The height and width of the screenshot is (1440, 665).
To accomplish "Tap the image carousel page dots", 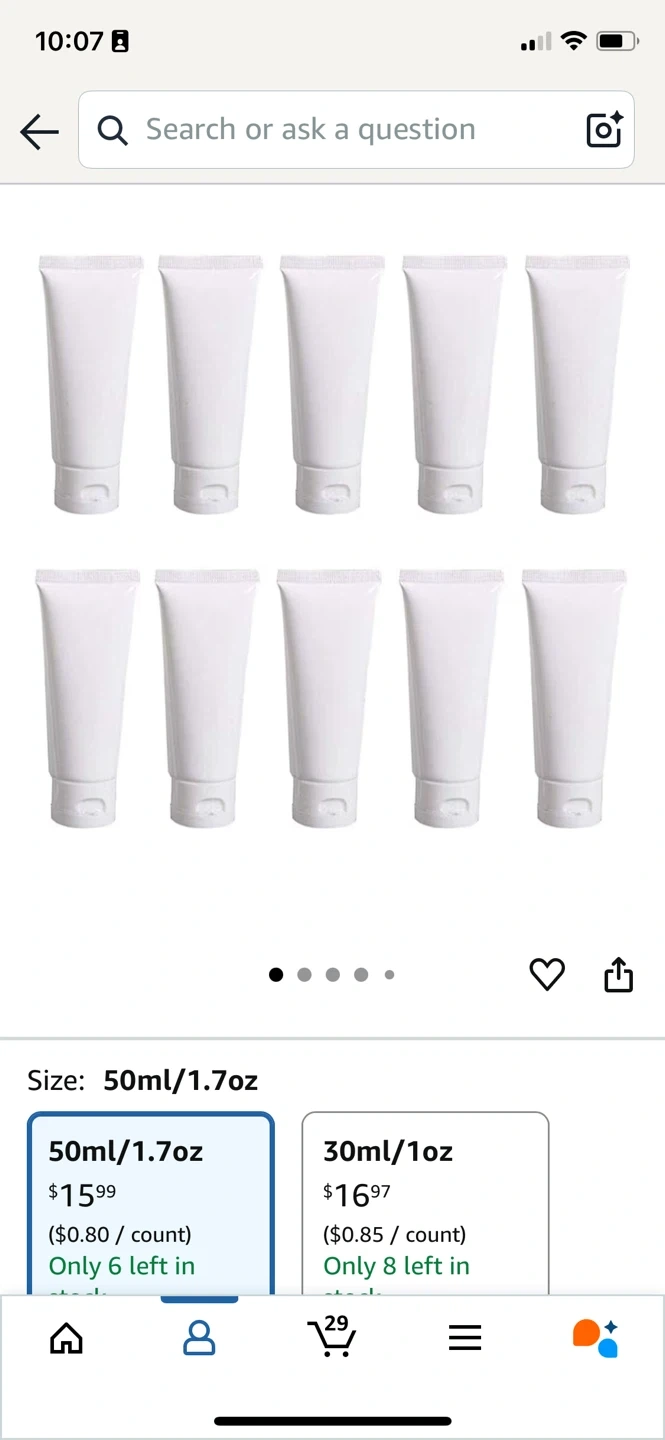I will (x=332, y=974).
